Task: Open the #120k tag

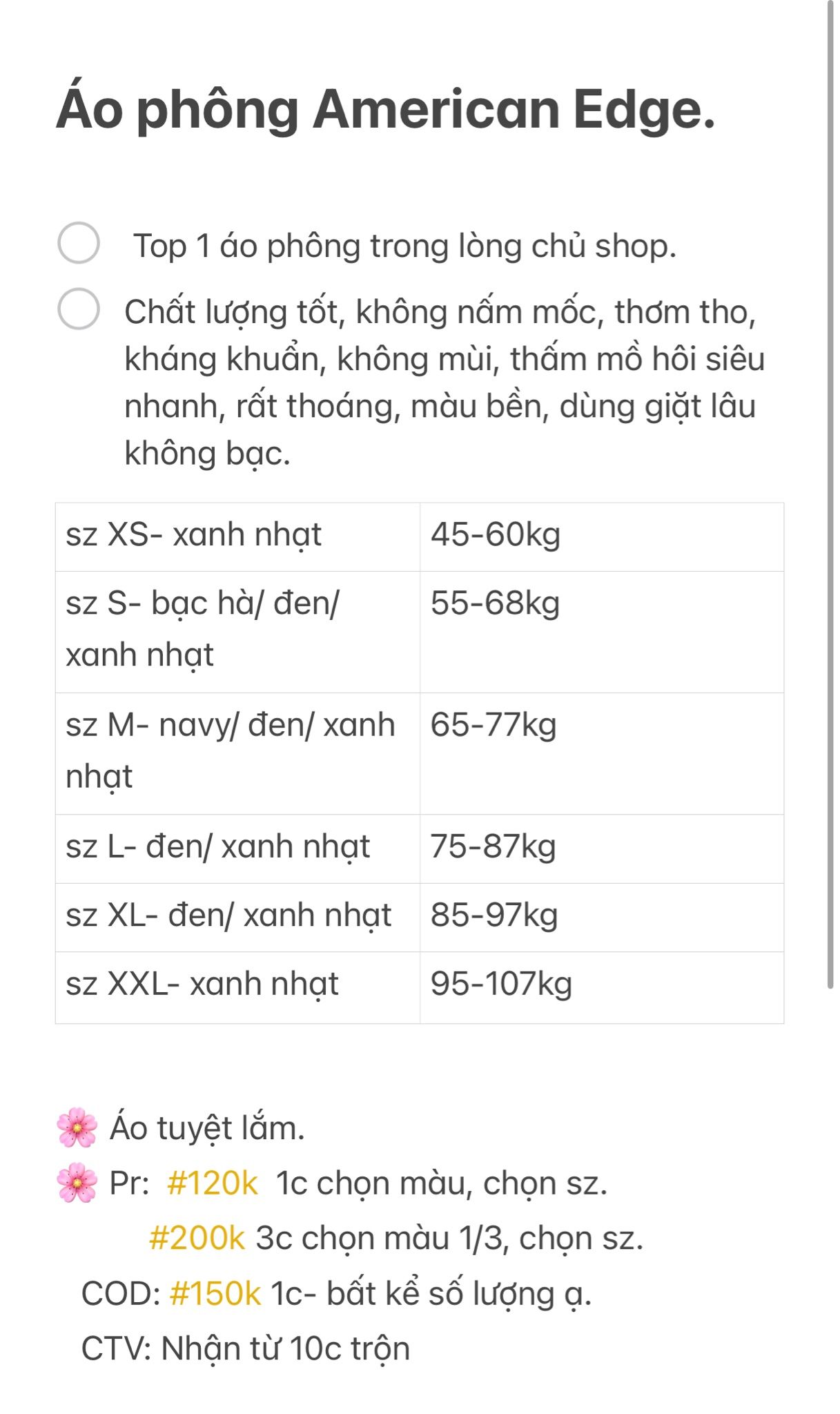Action: click(213, 1183)
